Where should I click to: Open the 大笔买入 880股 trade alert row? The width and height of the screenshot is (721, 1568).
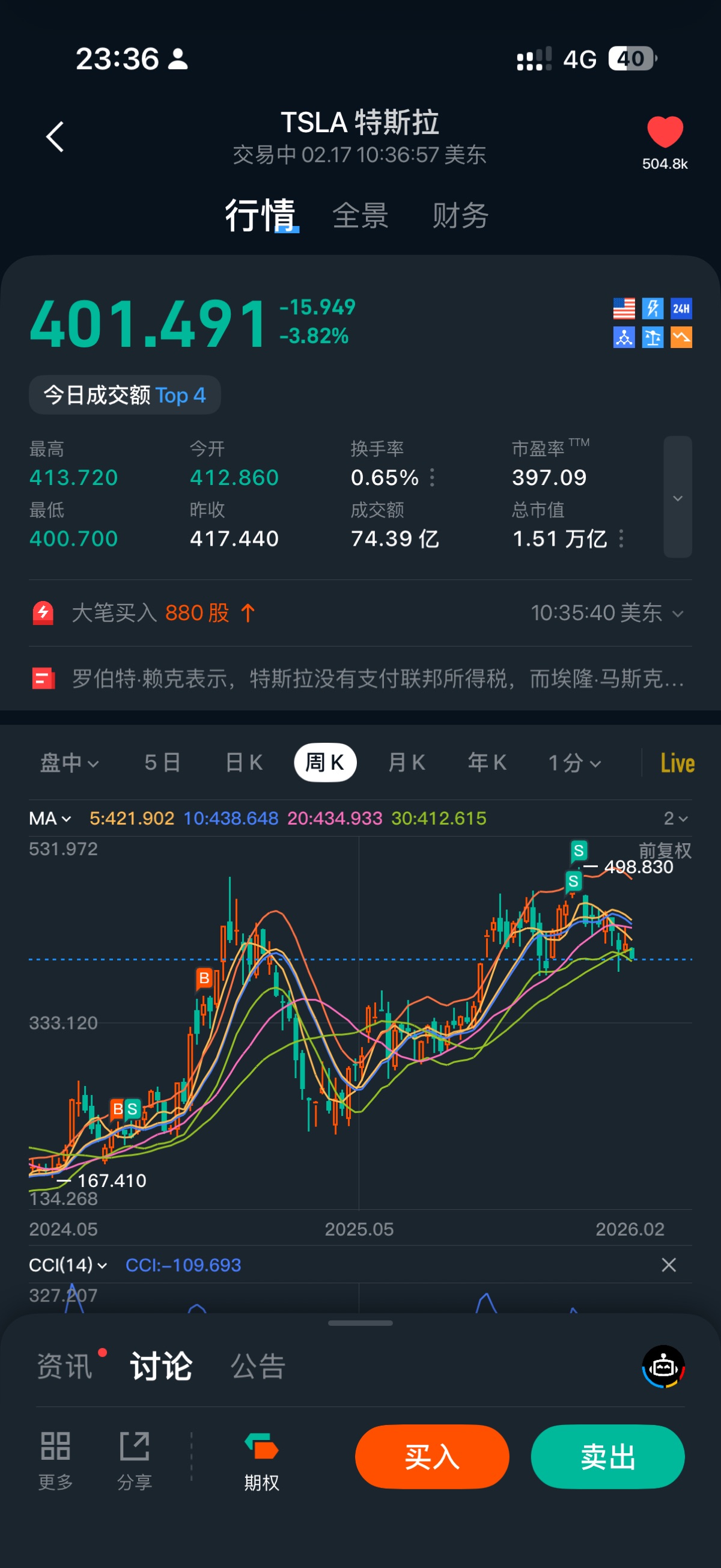360,613
